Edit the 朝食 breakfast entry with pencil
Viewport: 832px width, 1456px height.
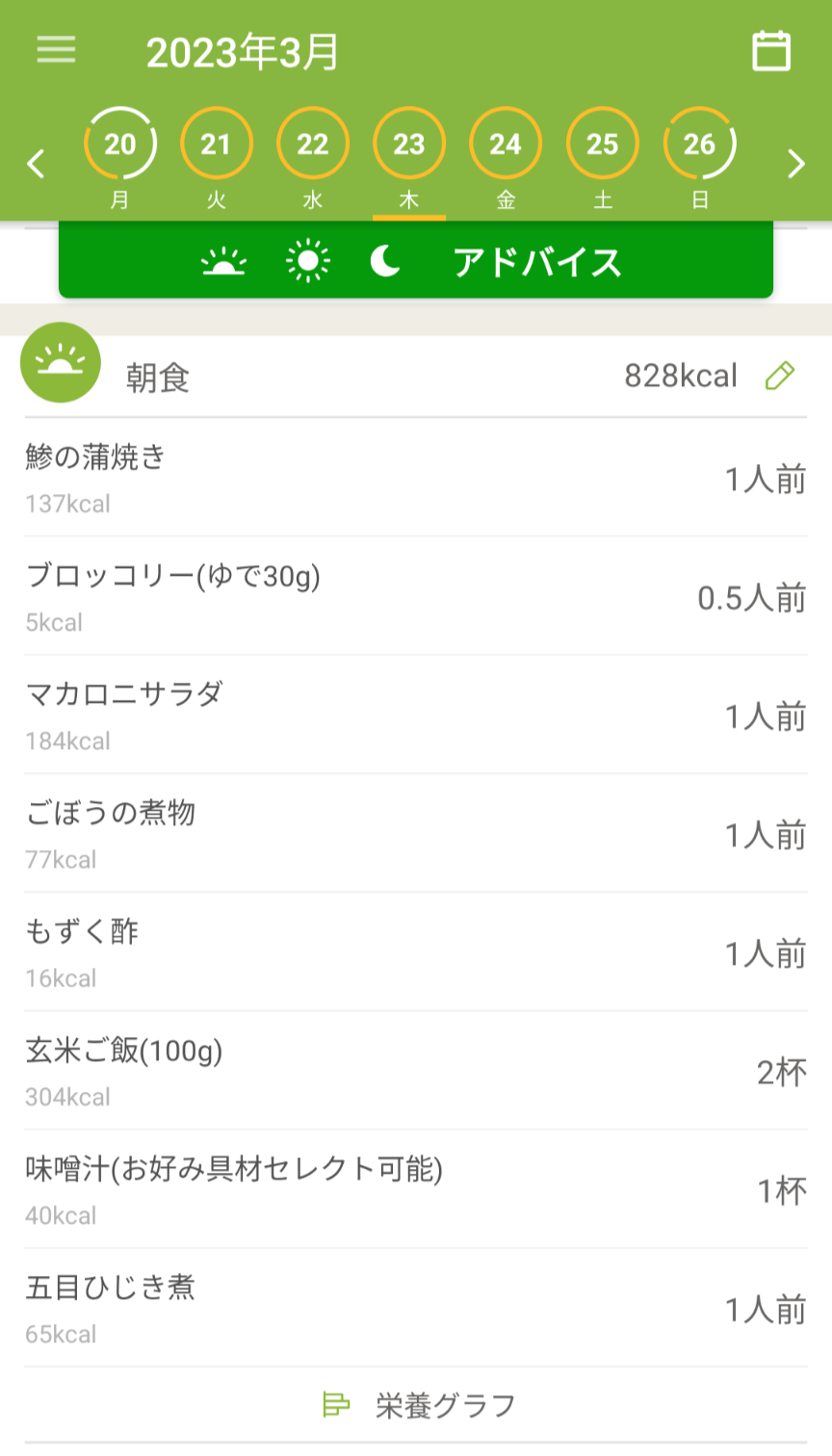pyautogui.click(x=780, y=376)
